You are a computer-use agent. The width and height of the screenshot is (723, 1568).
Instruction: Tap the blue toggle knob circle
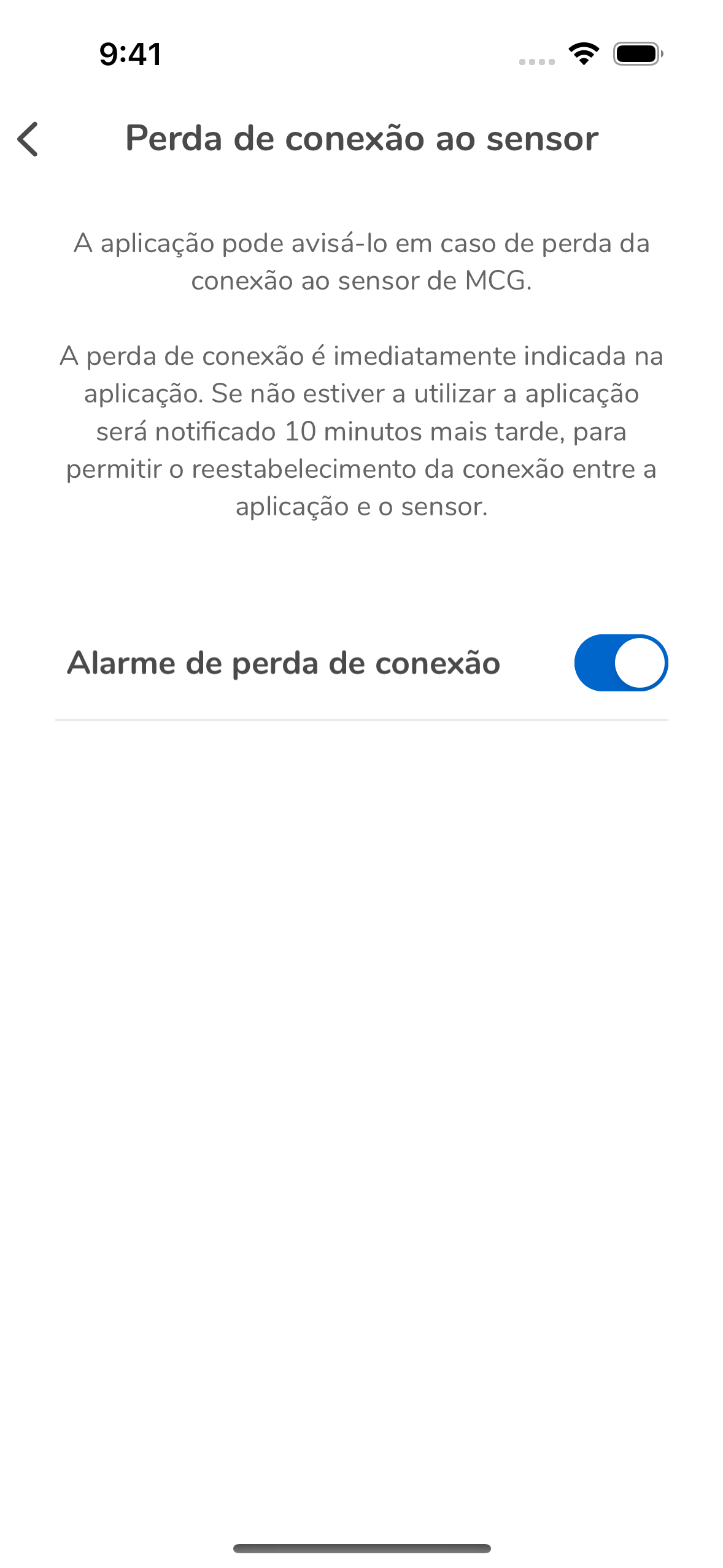click(x=641, y=663)
